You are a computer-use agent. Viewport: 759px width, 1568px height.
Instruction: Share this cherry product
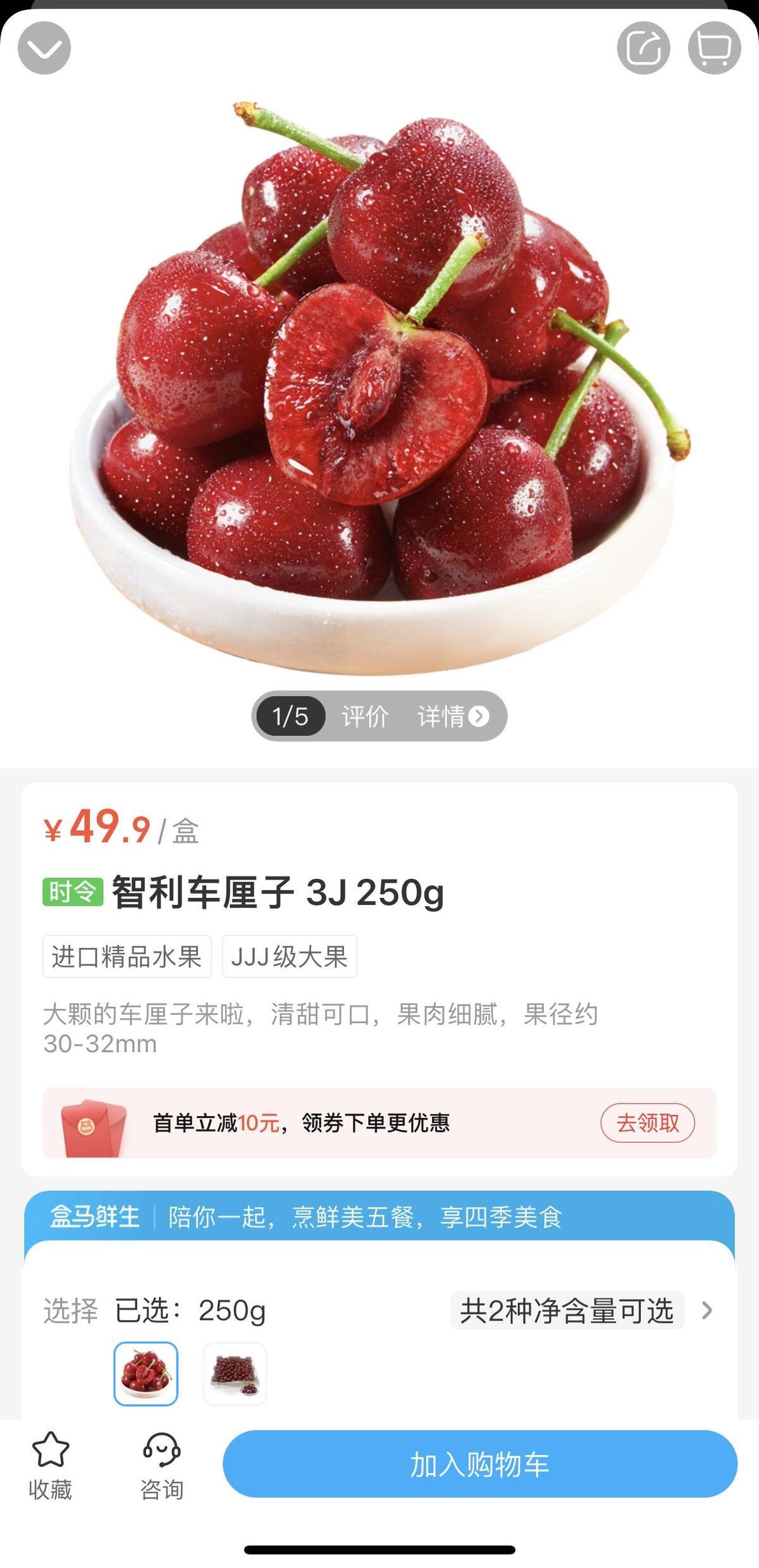pos(643,48)
